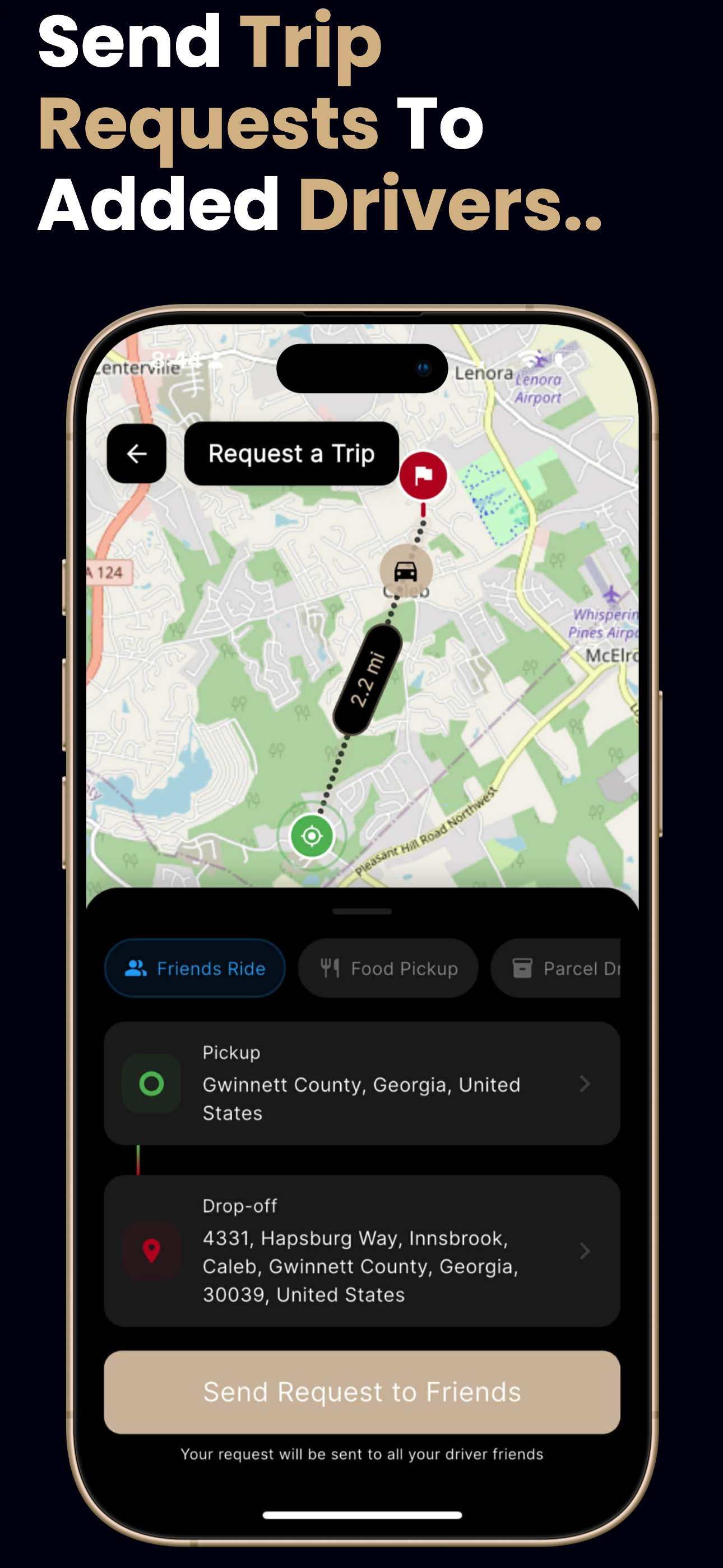Switch to the Friends Ride tab
The image size is (723, 1568).
click(x=194, y=968)
